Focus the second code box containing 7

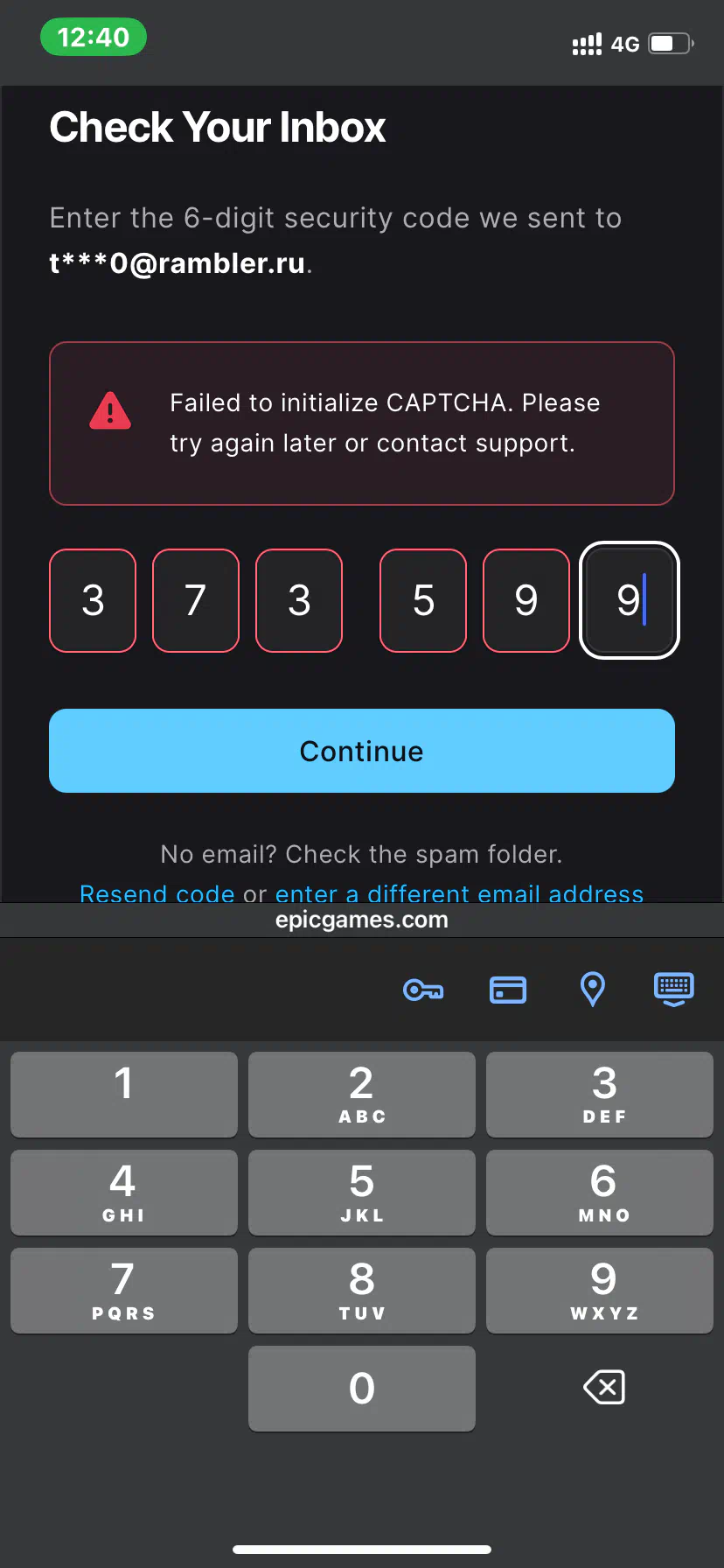click(196, 600)
